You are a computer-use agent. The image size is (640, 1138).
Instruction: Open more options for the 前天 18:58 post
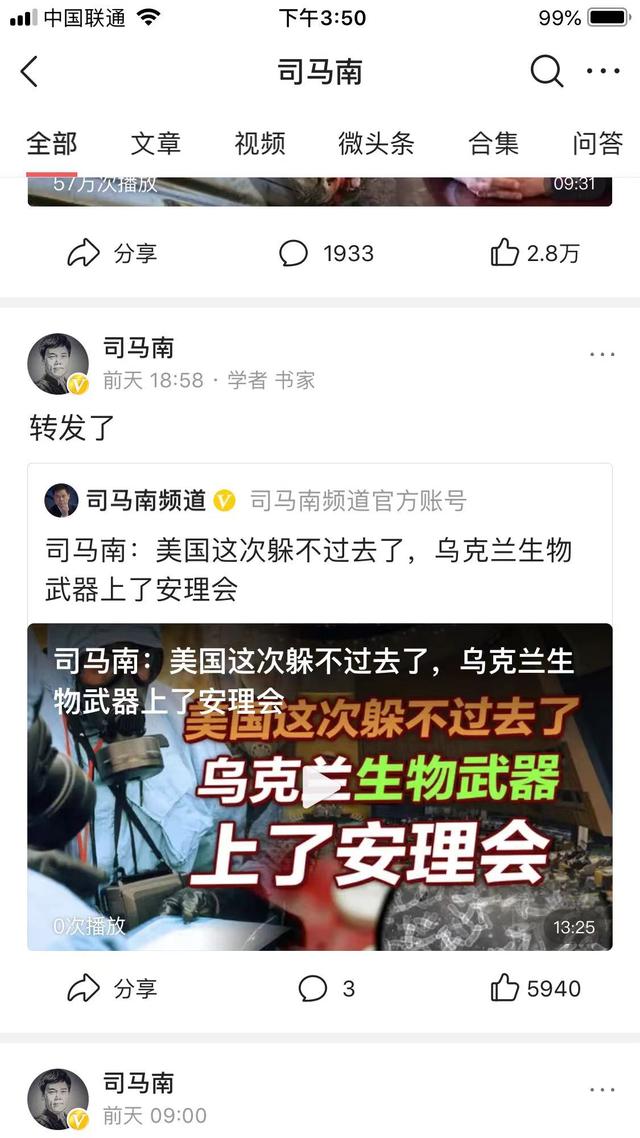click(x=602, y=355)
